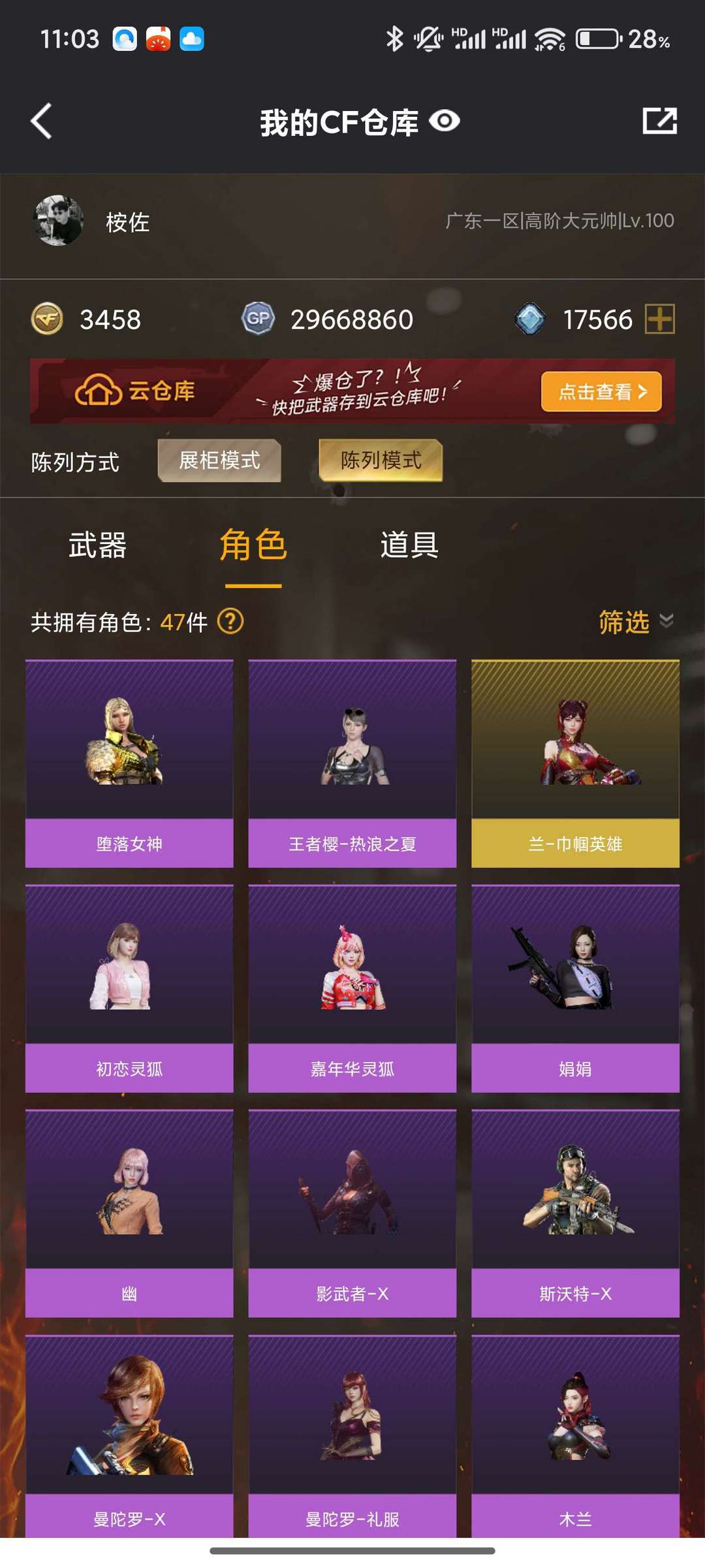This screenshot has width=705, height=1568.
Task: Toggle warehouse visibility eye icon
Action: point(445,121)
